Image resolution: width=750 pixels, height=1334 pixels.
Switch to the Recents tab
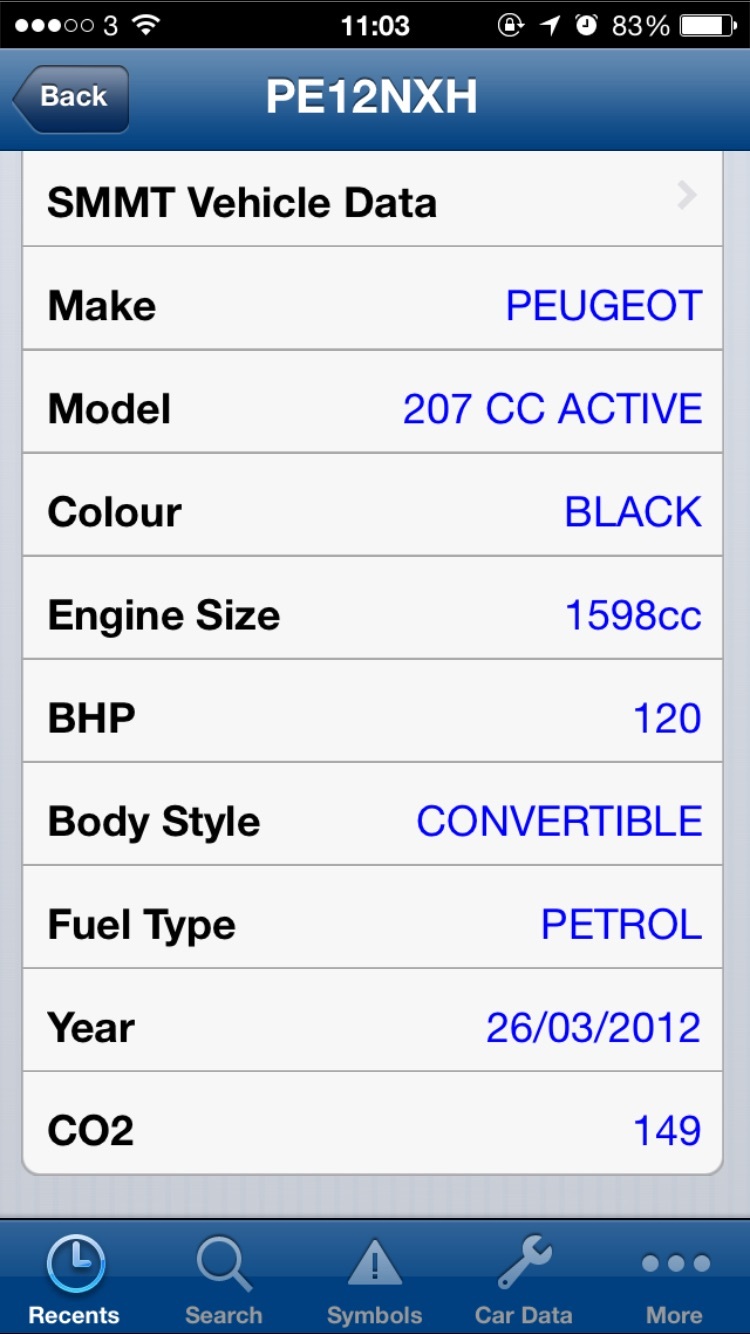pos(74,1279)
